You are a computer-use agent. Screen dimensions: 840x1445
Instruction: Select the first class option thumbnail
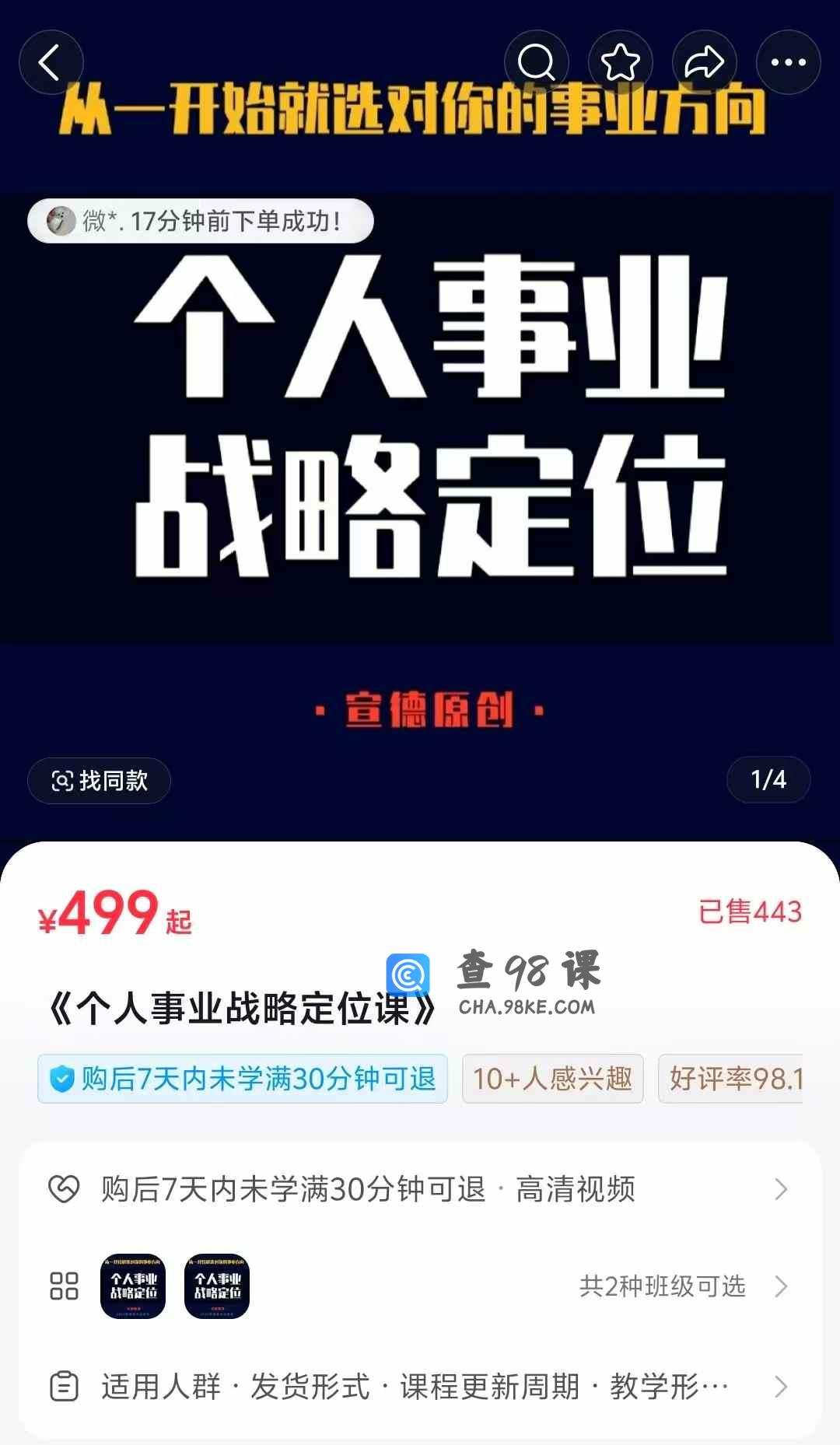coord(133,1286)
